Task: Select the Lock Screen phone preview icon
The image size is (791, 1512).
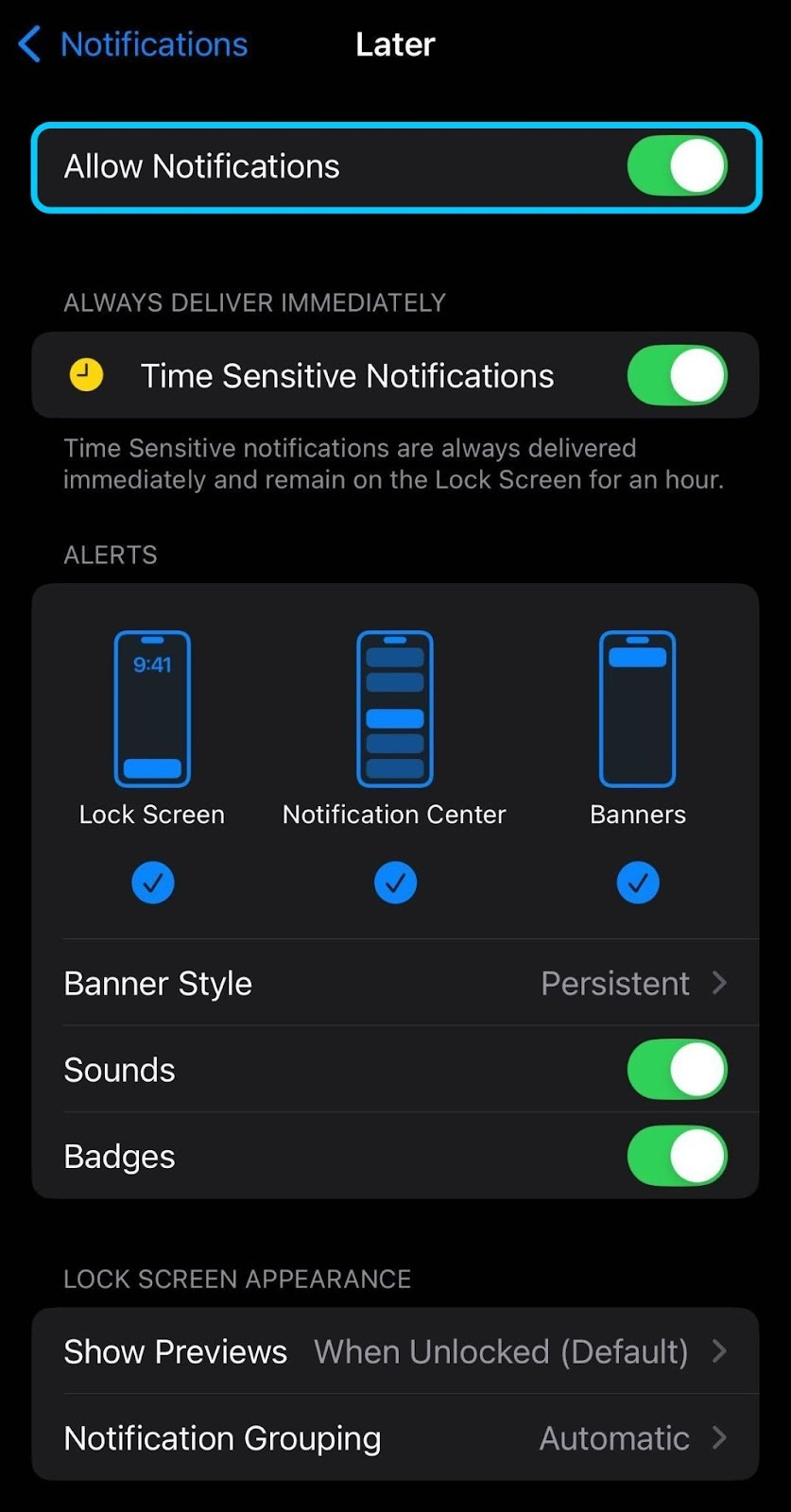Action: pyautogui.click(x=152, y=709)
